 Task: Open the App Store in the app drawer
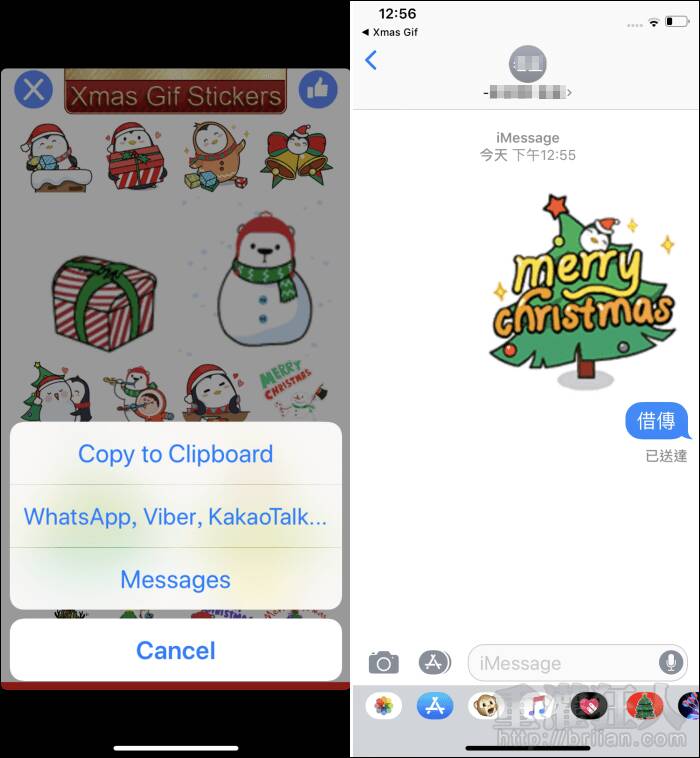pyautogui.click(x=434, y=707)
